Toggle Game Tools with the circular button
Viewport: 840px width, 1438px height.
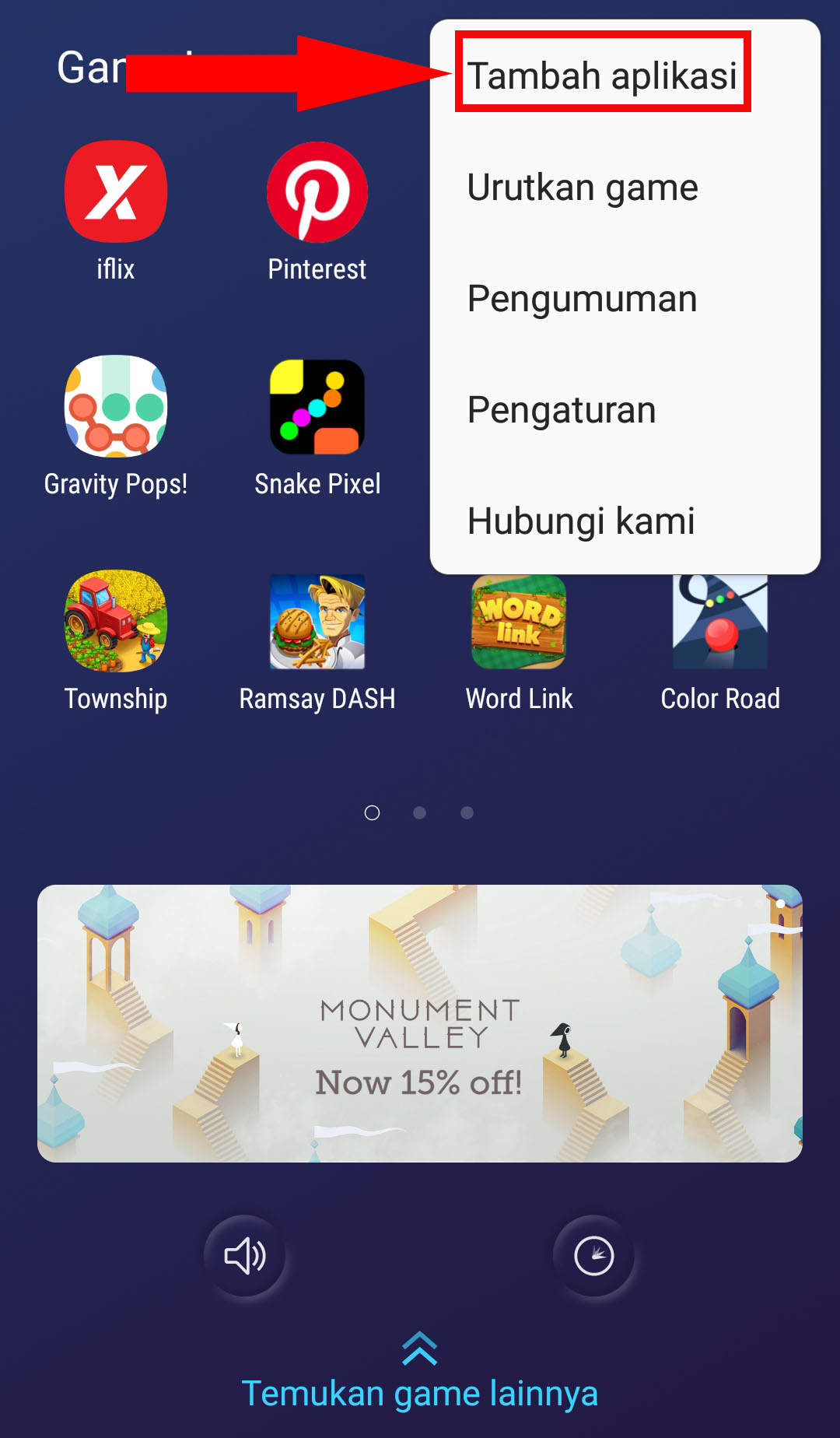595,1255
